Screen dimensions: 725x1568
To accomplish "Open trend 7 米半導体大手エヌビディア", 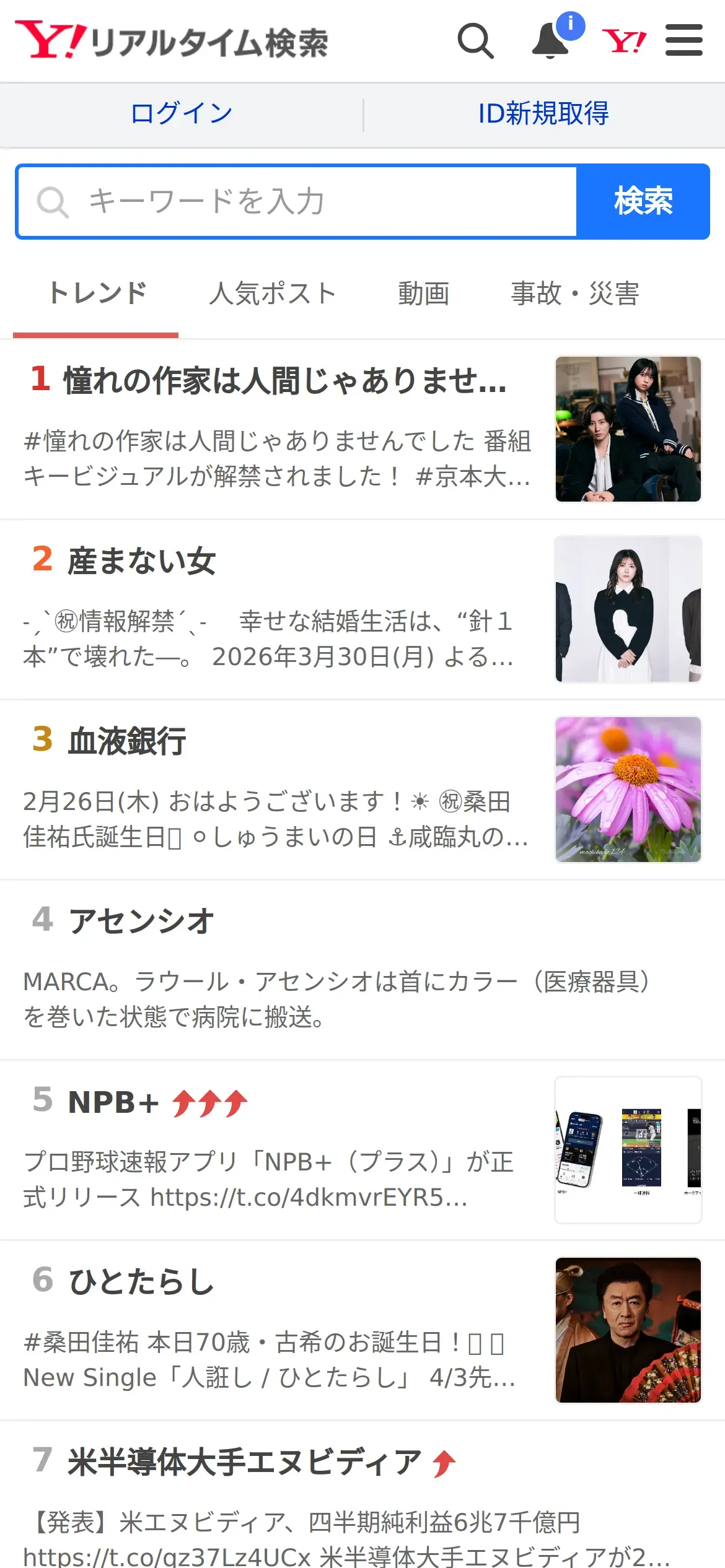I will 245,1463.
